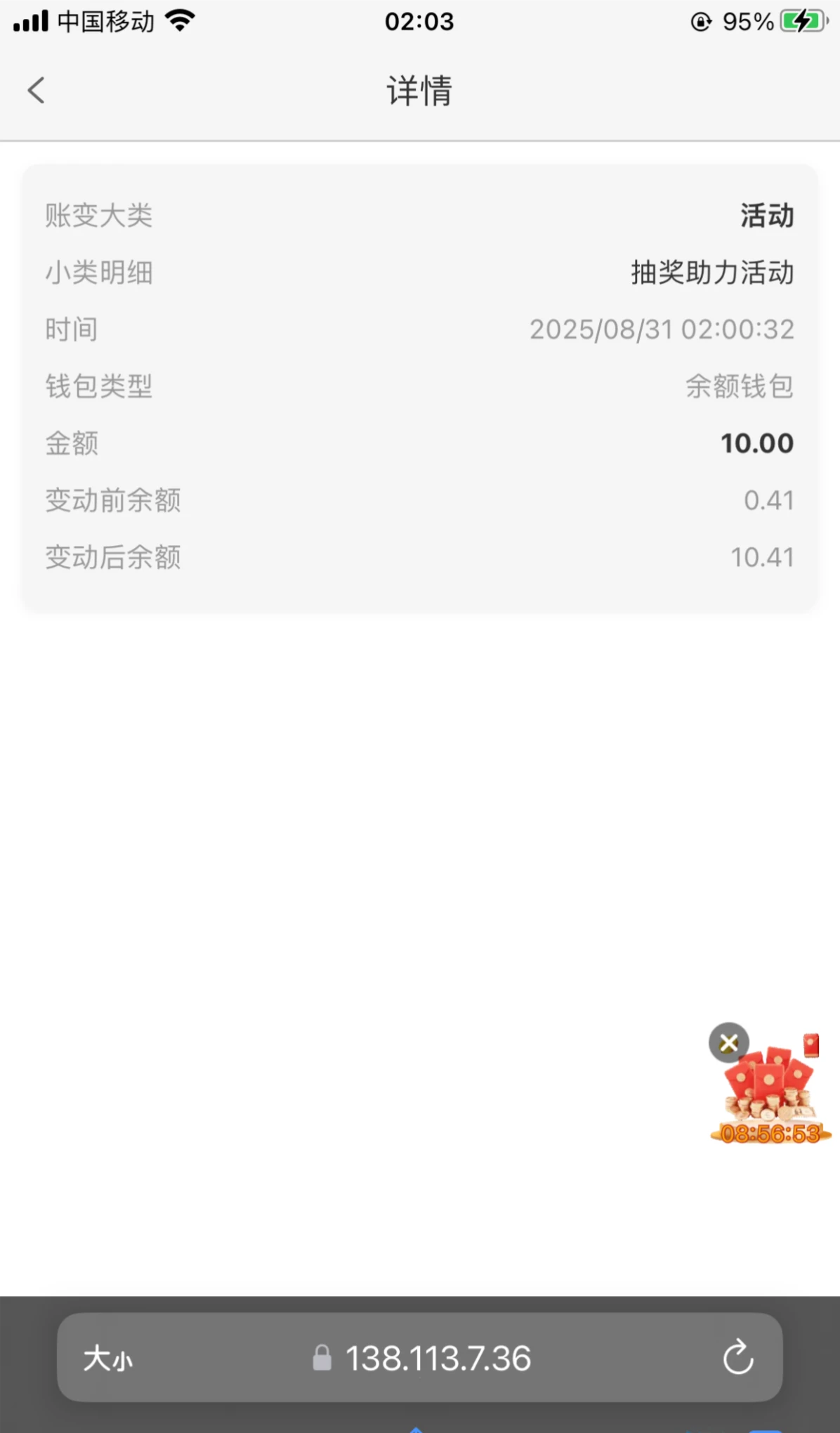Open the red envelope countdown promotion

pos(772,1094)
